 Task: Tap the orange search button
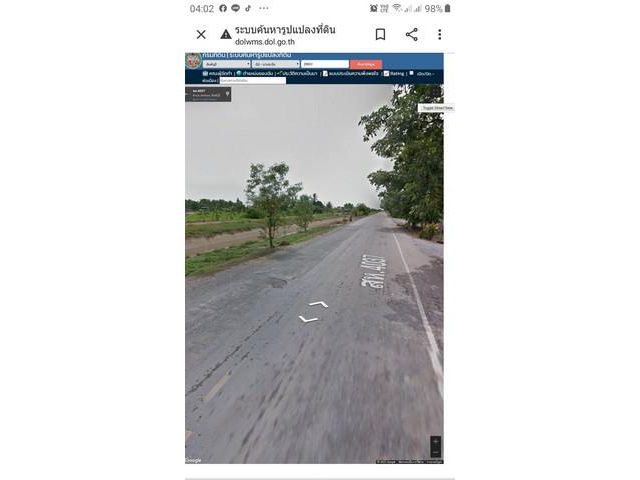(x=367, y=64)
